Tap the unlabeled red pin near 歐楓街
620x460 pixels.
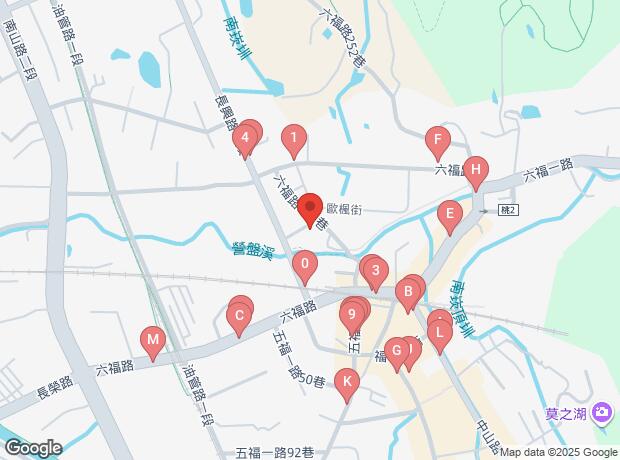[310, 208]
